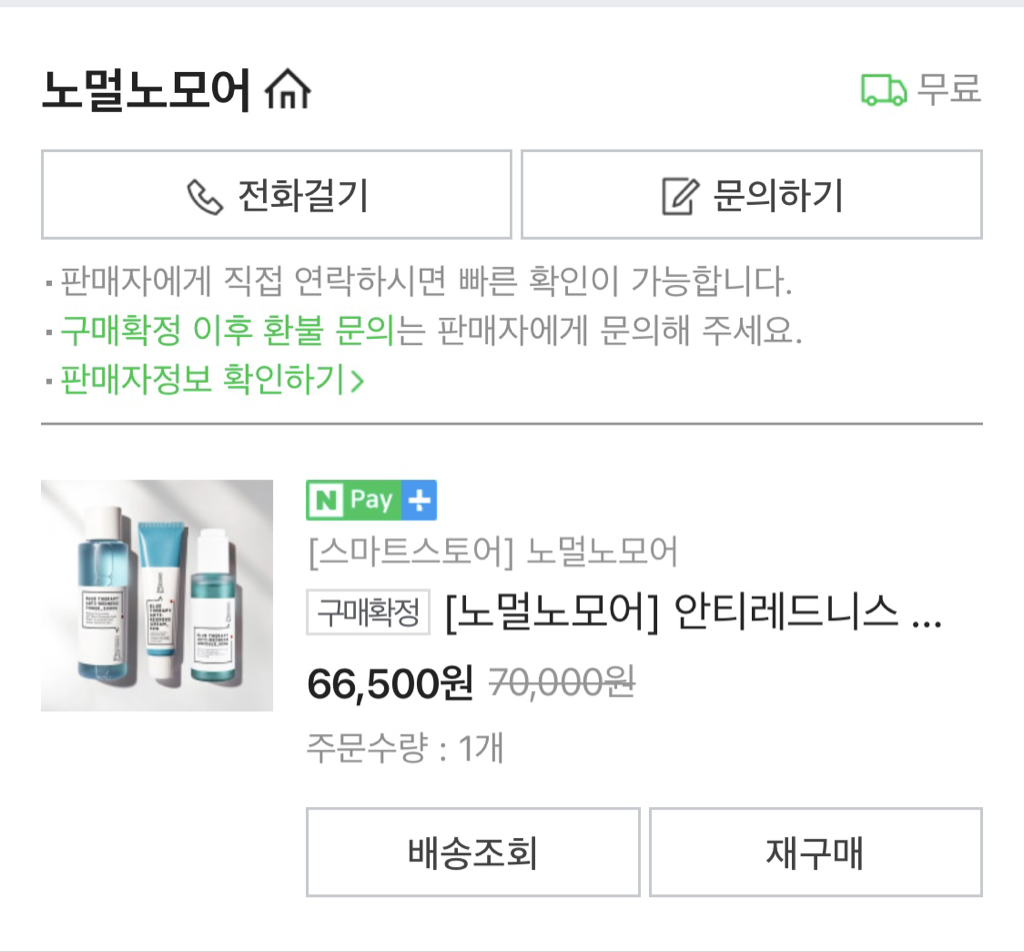Screen dimensions: 1024x952
Task: Open the 노멀노모어 store home icon
Action: pyautogui.click(x=288, y=92)
